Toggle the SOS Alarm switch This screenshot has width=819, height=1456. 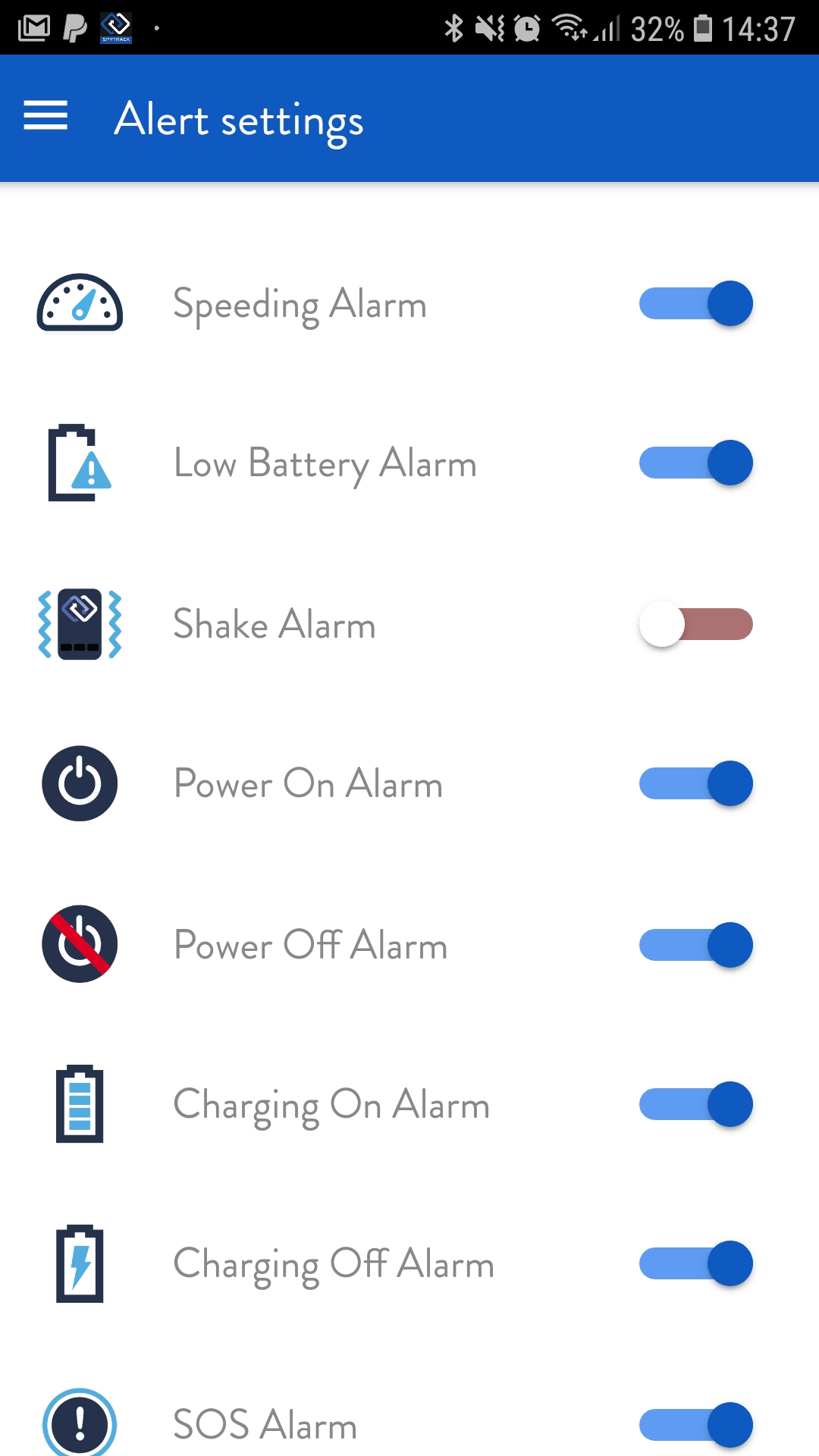(x=696, y=1425)
